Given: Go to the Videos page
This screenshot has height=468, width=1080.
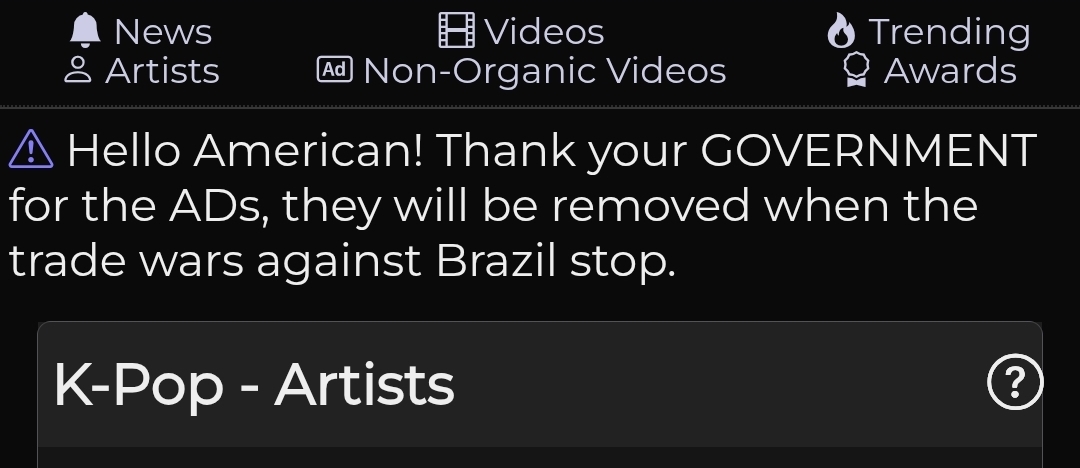Looking at the screenshot, I should (521, 32).
